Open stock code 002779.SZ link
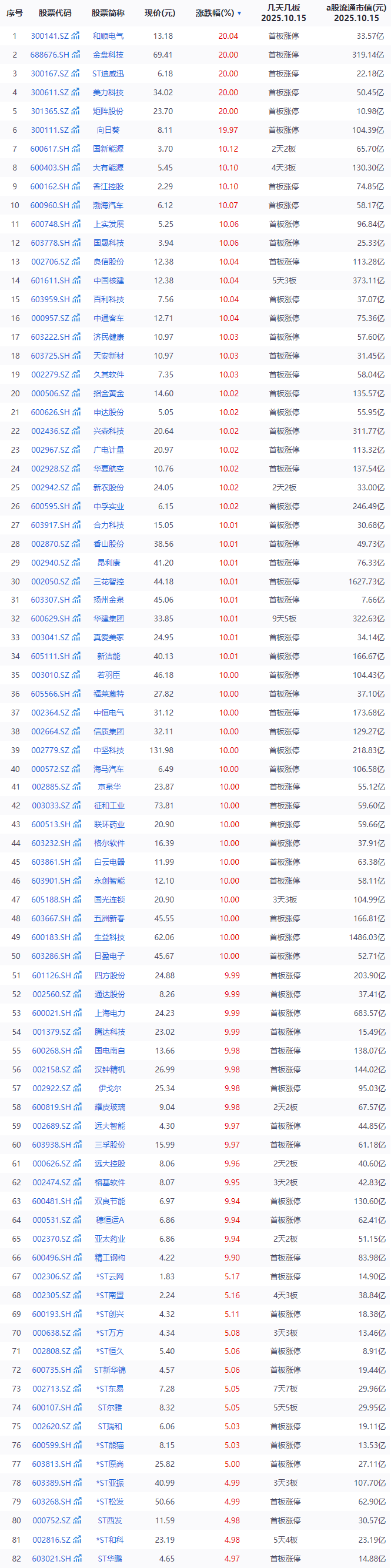Viewport: 391px width, 1568px height. click(51, 751)
